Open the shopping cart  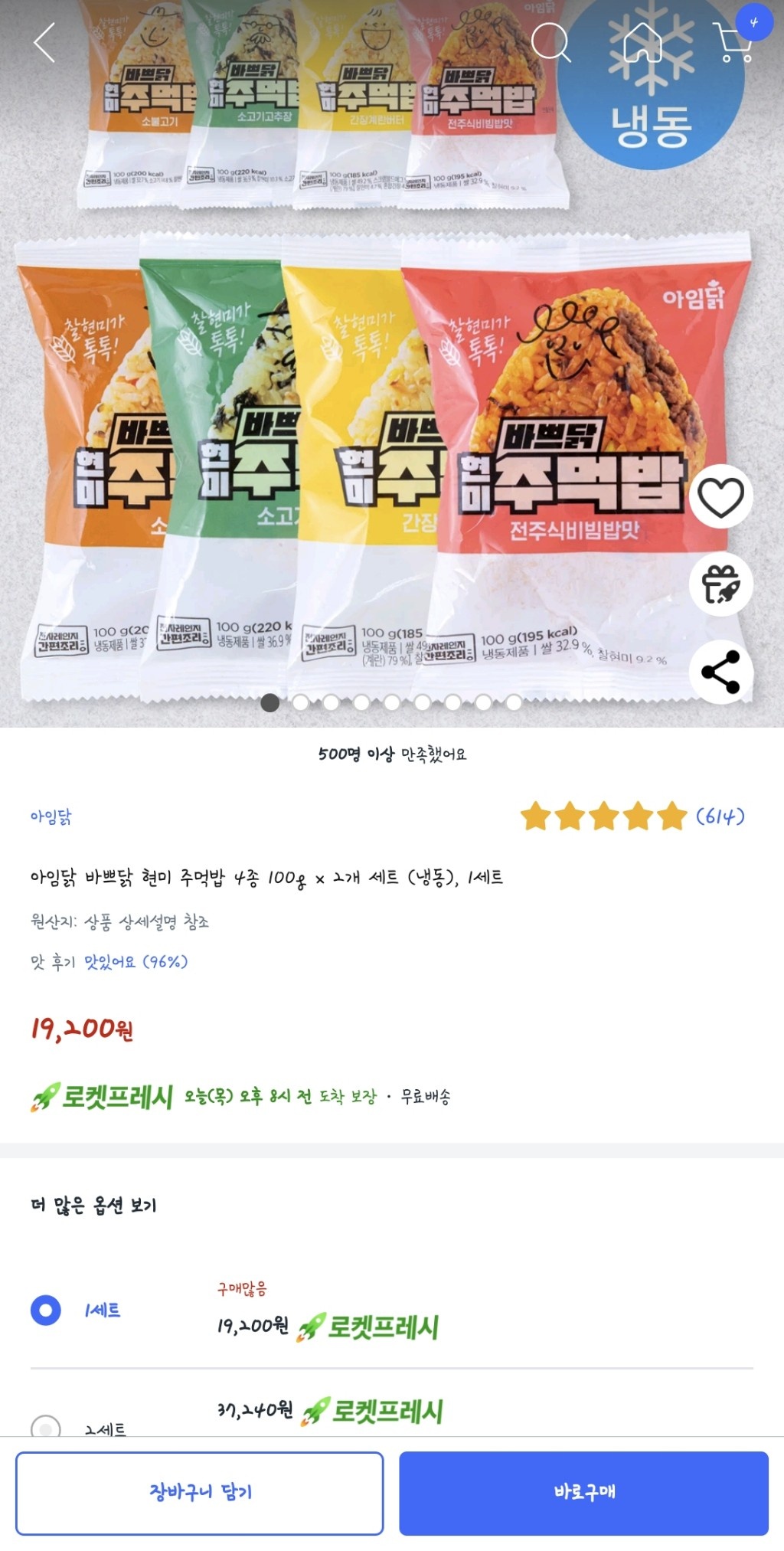pos(733,42)
